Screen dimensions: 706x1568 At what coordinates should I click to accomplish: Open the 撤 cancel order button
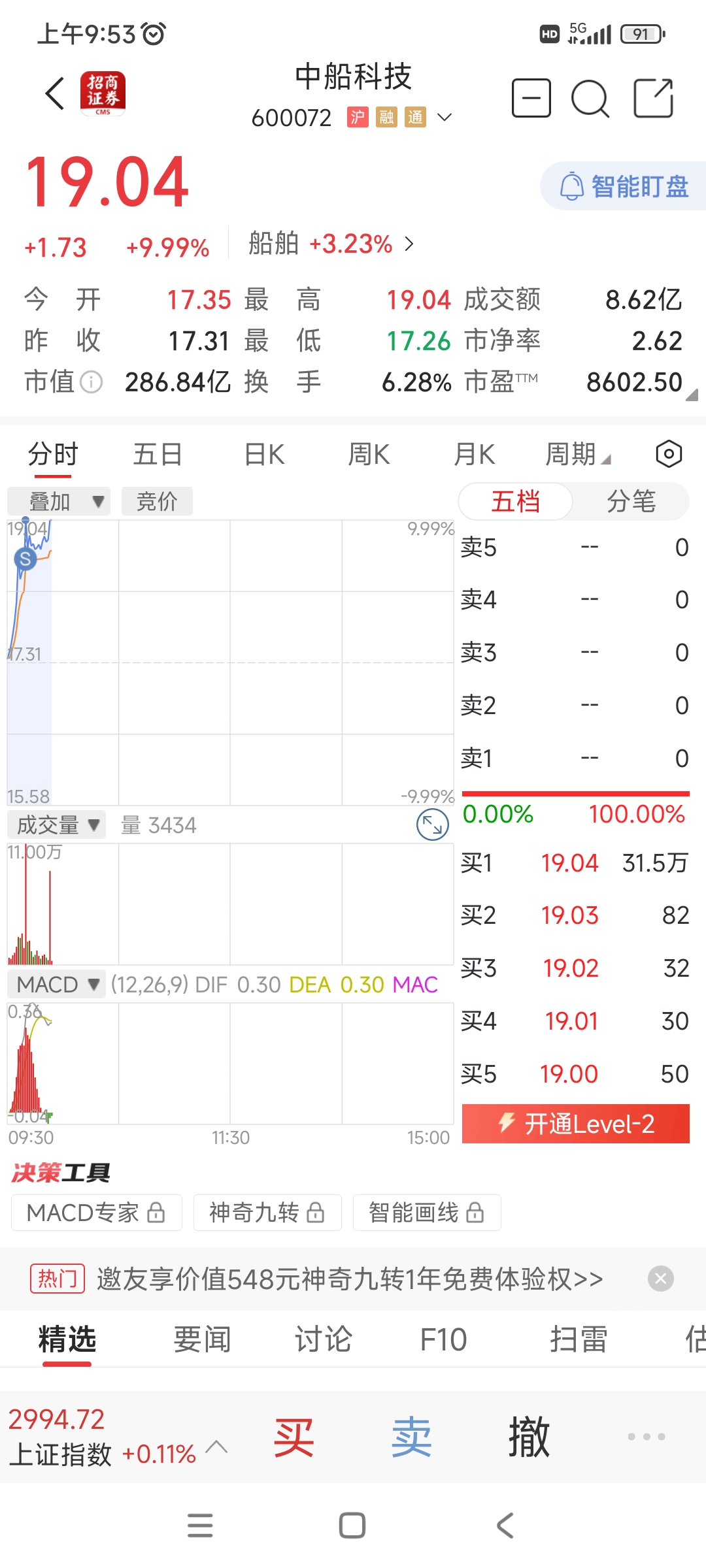click(529, 1437)
